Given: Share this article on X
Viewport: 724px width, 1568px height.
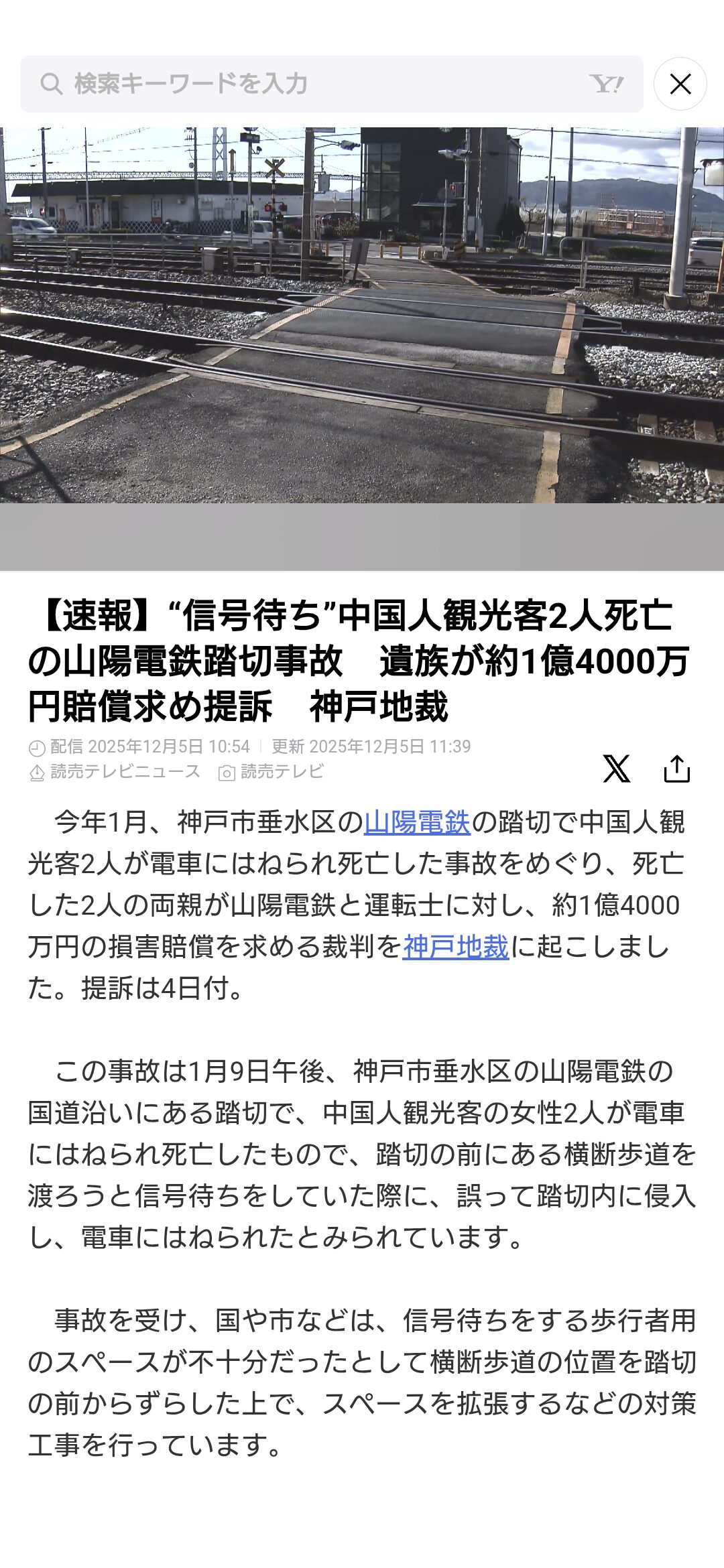Looking at the screenshot, I should point(616,769).
